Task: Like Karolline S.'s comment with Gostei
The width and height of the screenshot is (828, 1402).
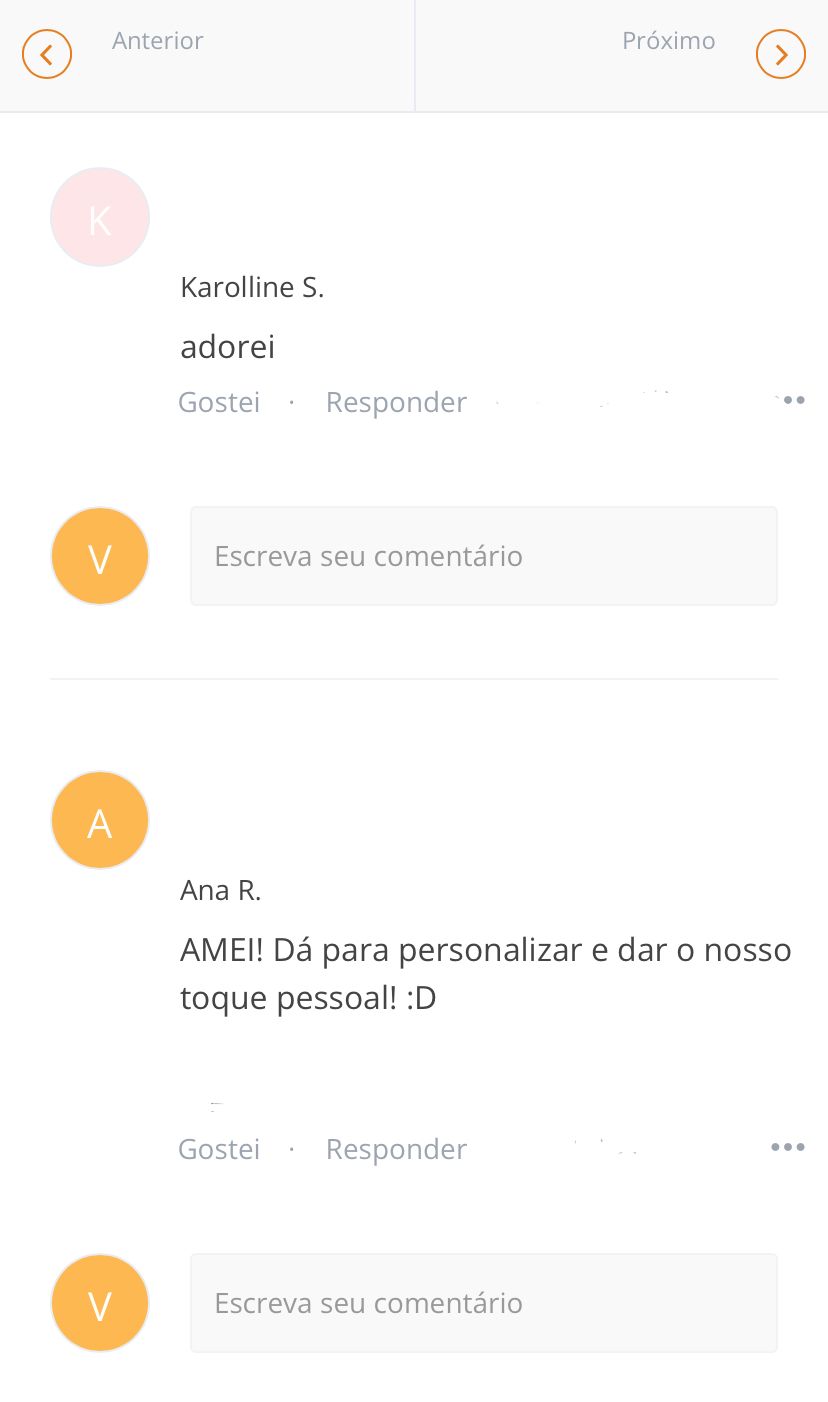Action: tap(219, 402)
